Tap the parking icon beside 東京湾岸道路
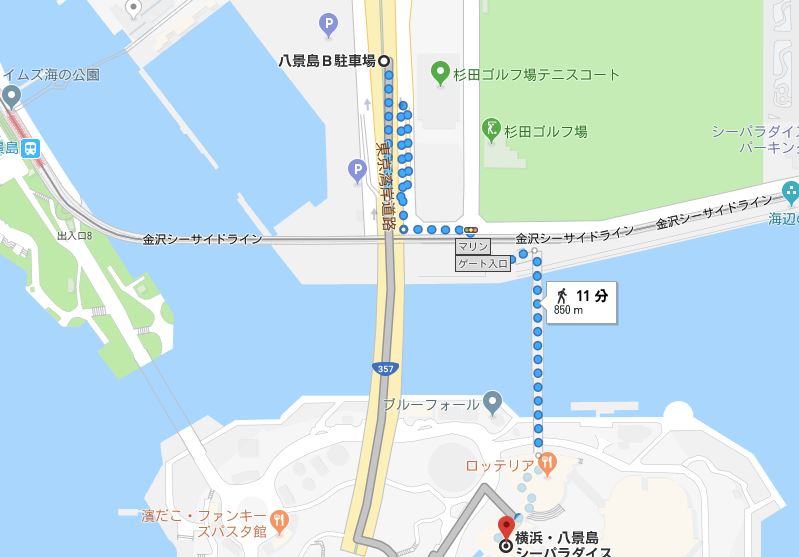 (x=357, y=172)
